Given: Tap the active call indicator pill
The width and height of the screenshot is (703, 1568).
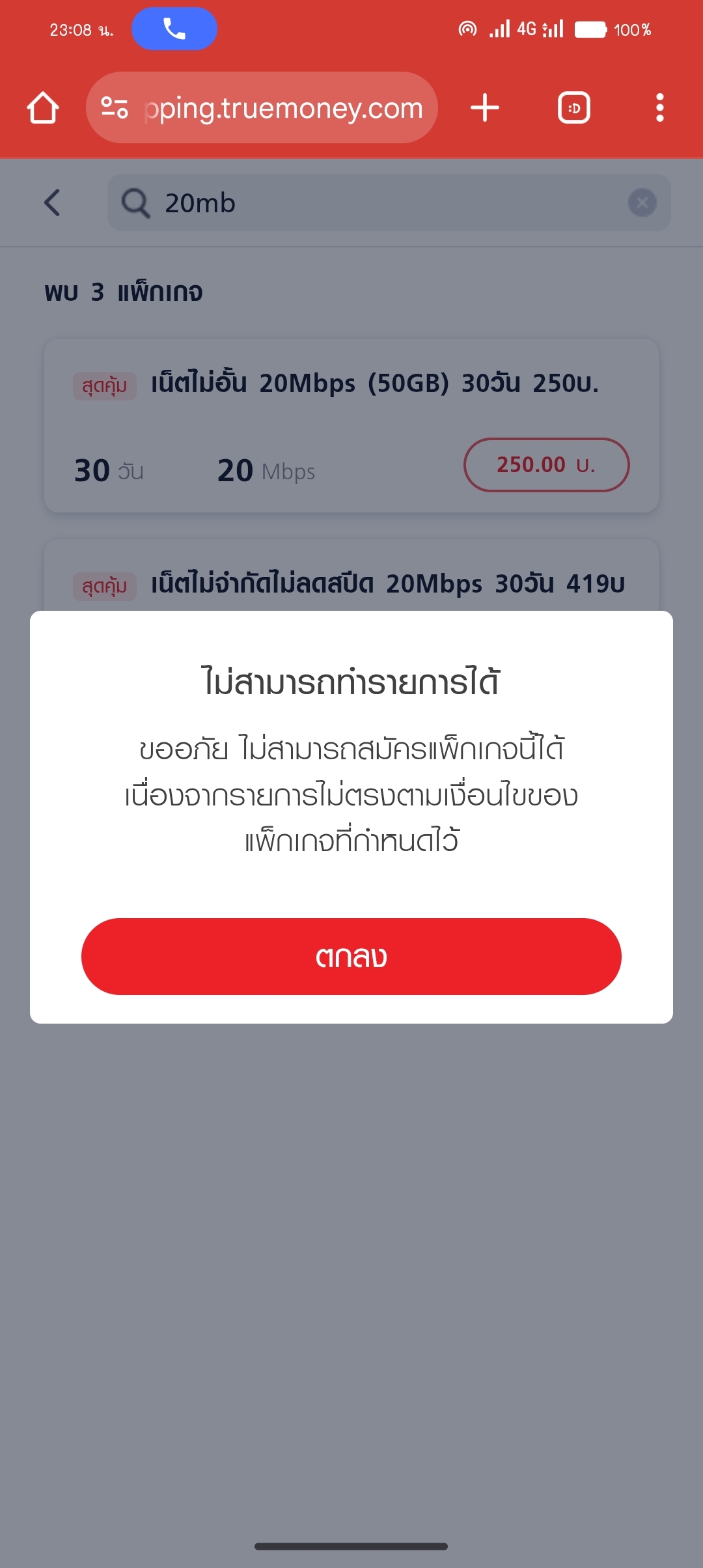Looking at the screenshot, I should [x=174, y=29].
